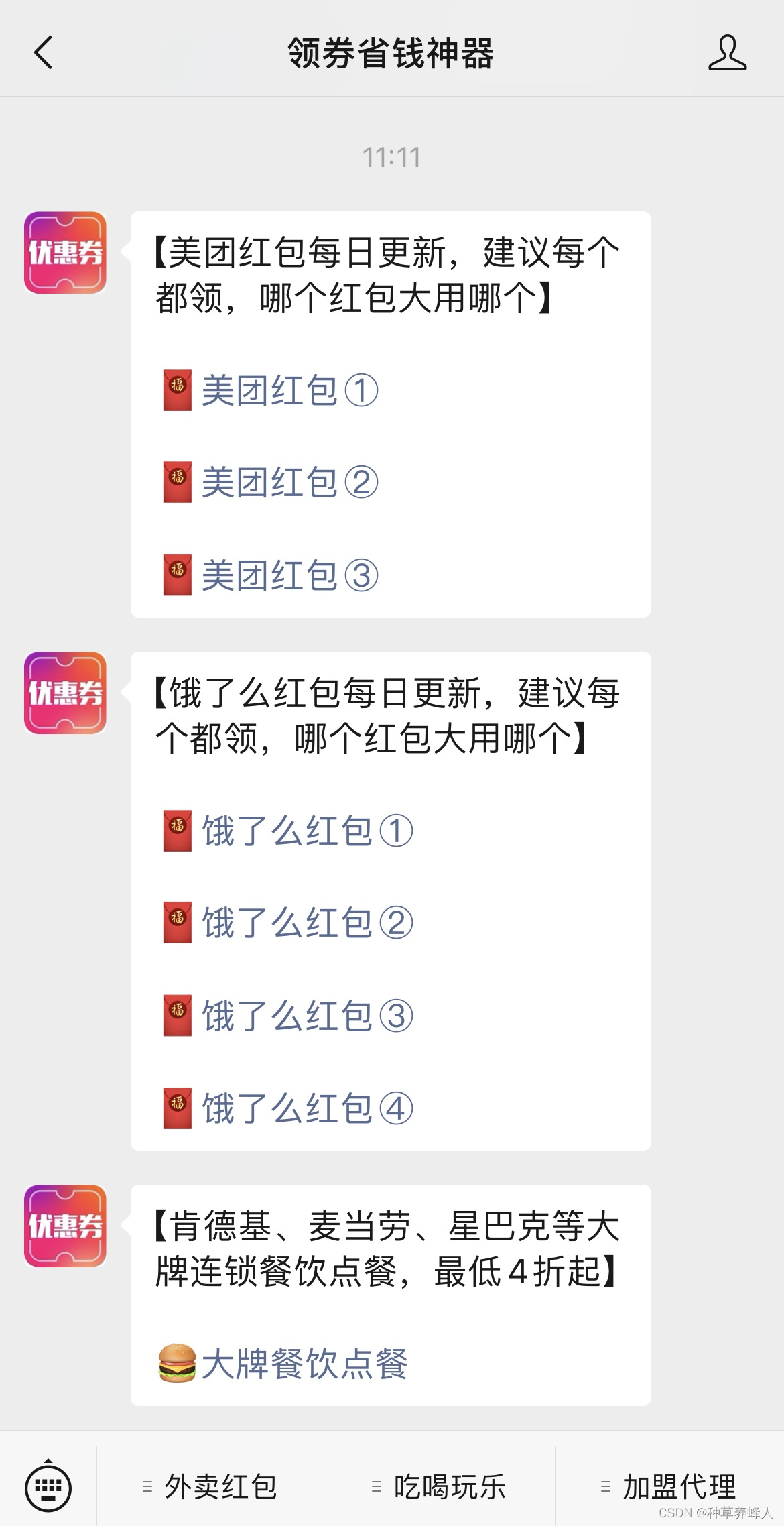Open the 饿了么红包④ link

click(308, 1108)
